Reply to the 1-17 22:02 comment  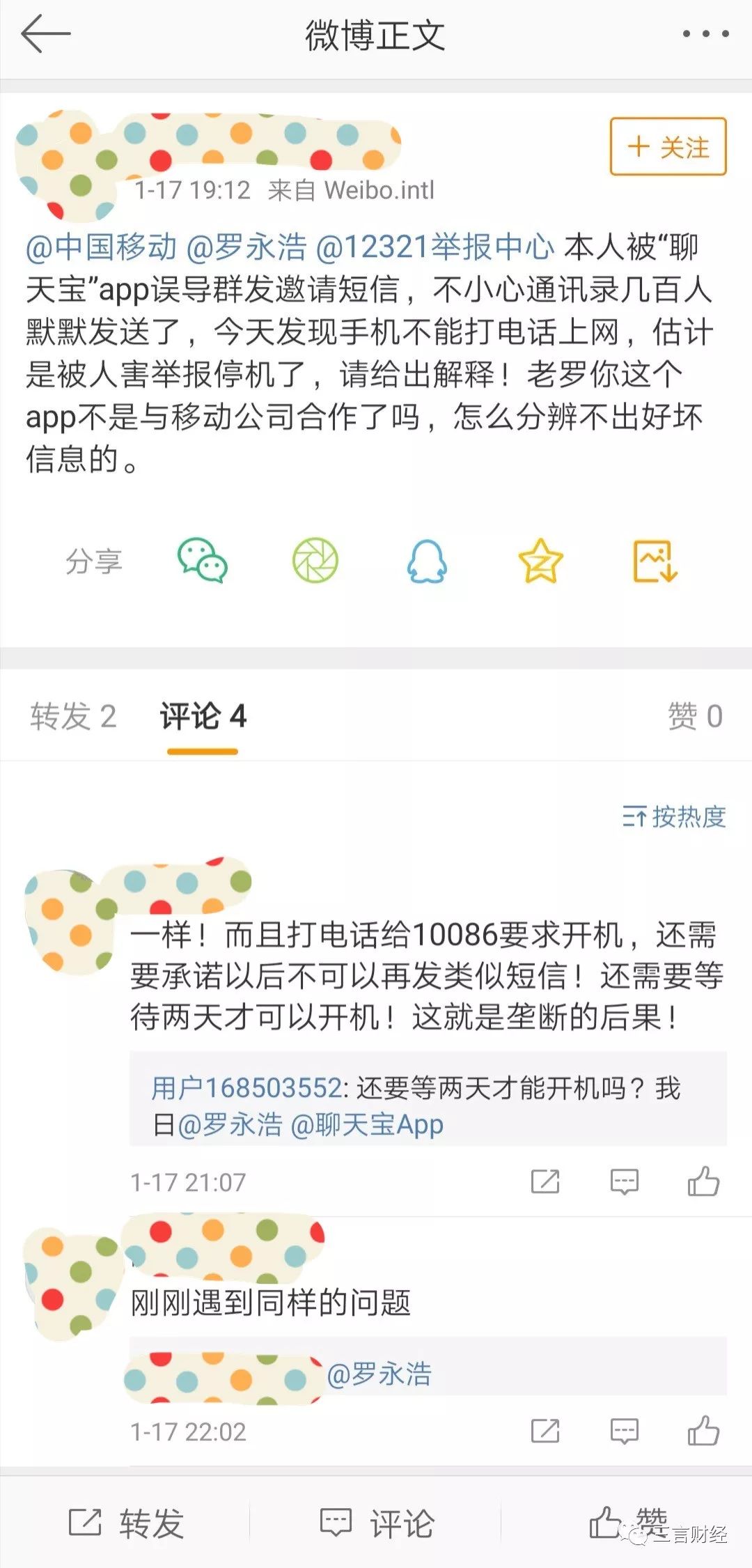click(624, 1432)
